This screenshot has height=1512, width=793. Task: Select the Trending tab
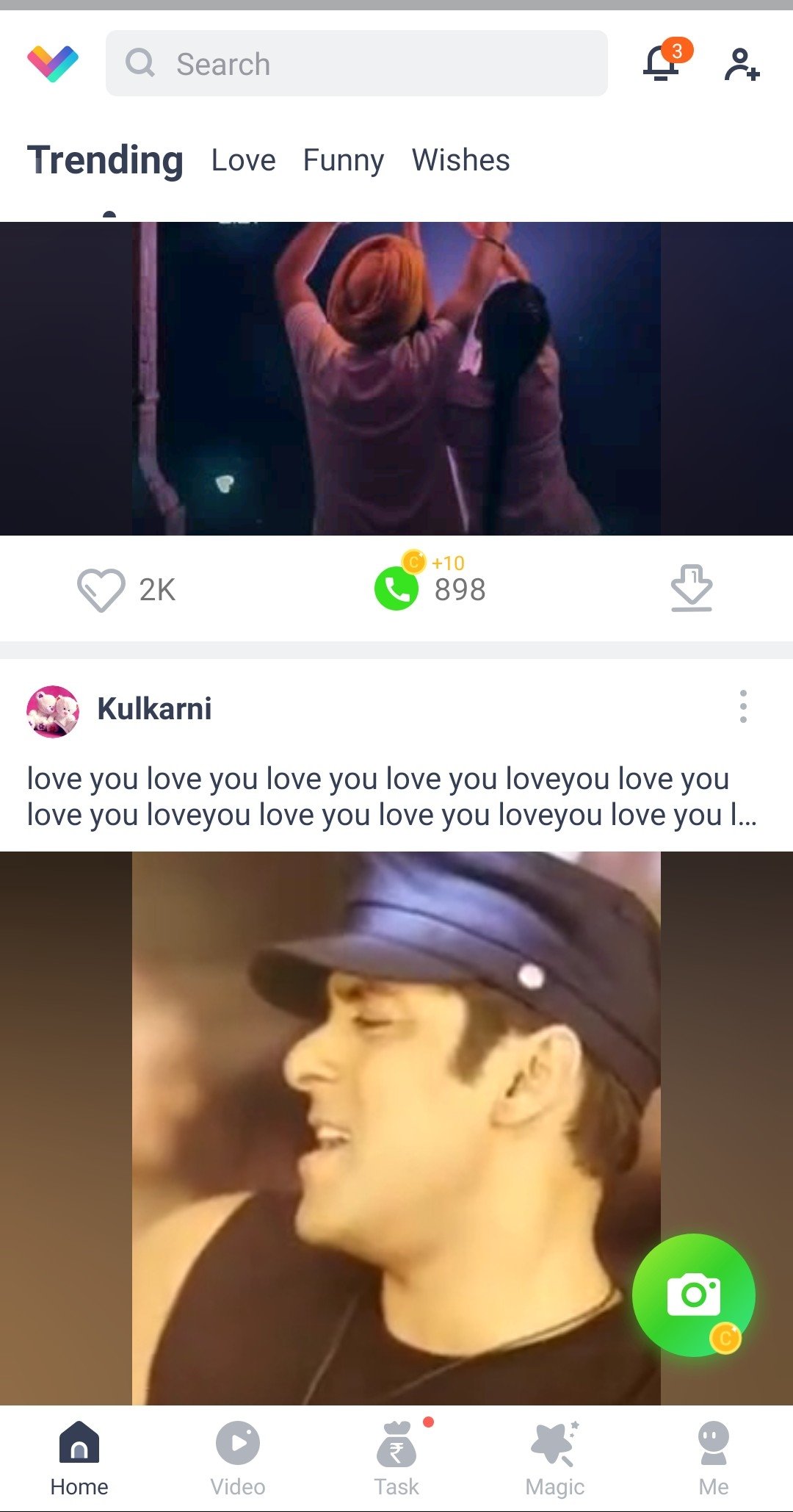click(x=105, y=160)
